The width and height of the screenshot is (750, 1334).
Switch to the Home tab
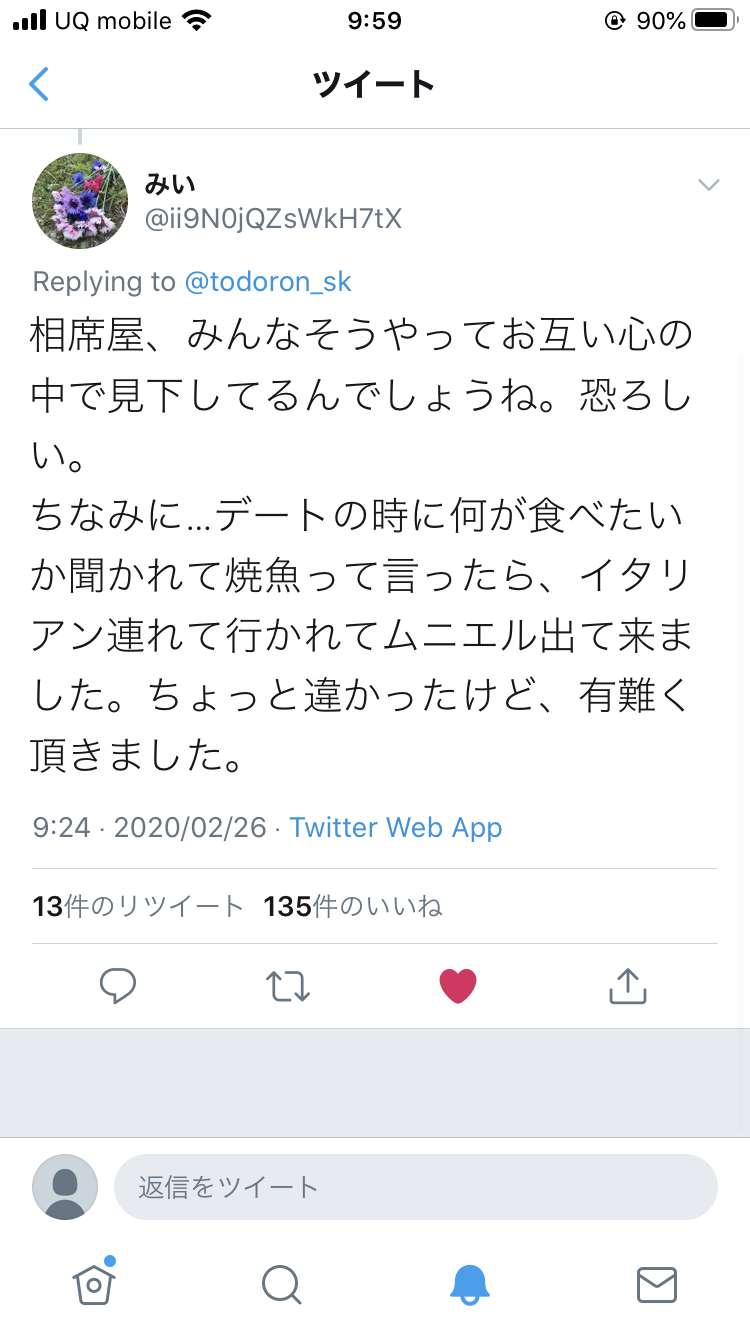tap(94, 1283)
